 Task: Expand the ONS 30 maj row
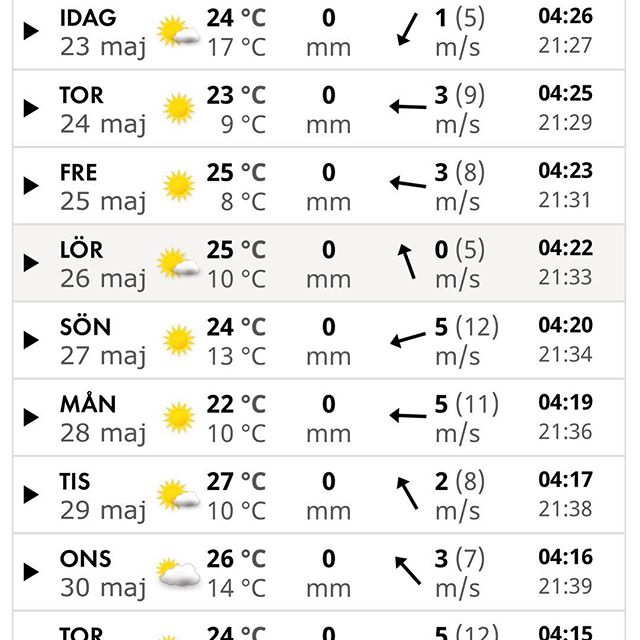pos(31,572)
